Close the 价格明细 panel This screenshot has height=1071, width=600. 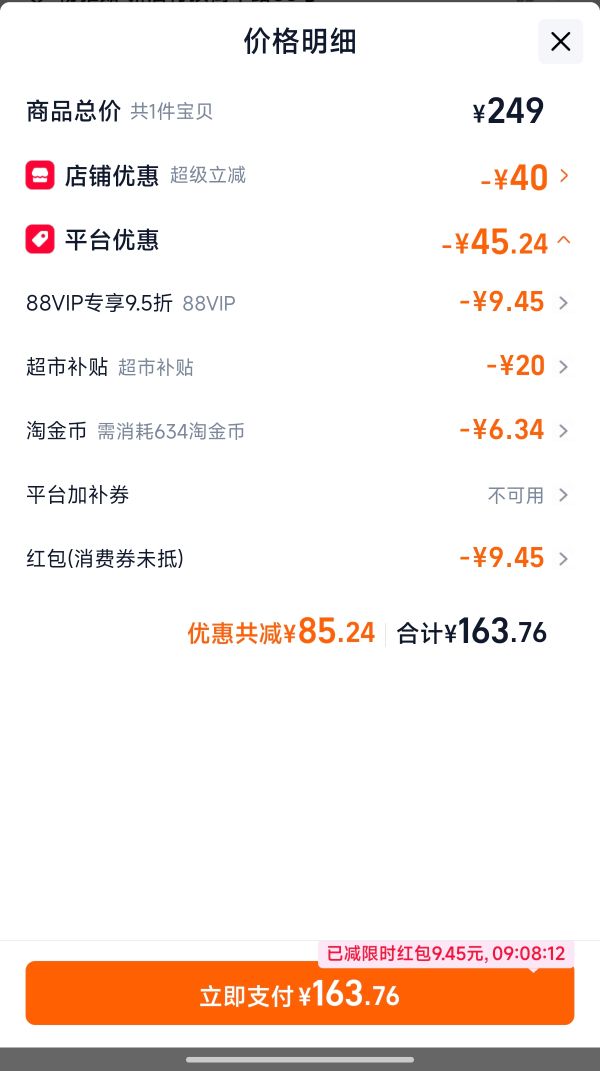tap(560, 42)
